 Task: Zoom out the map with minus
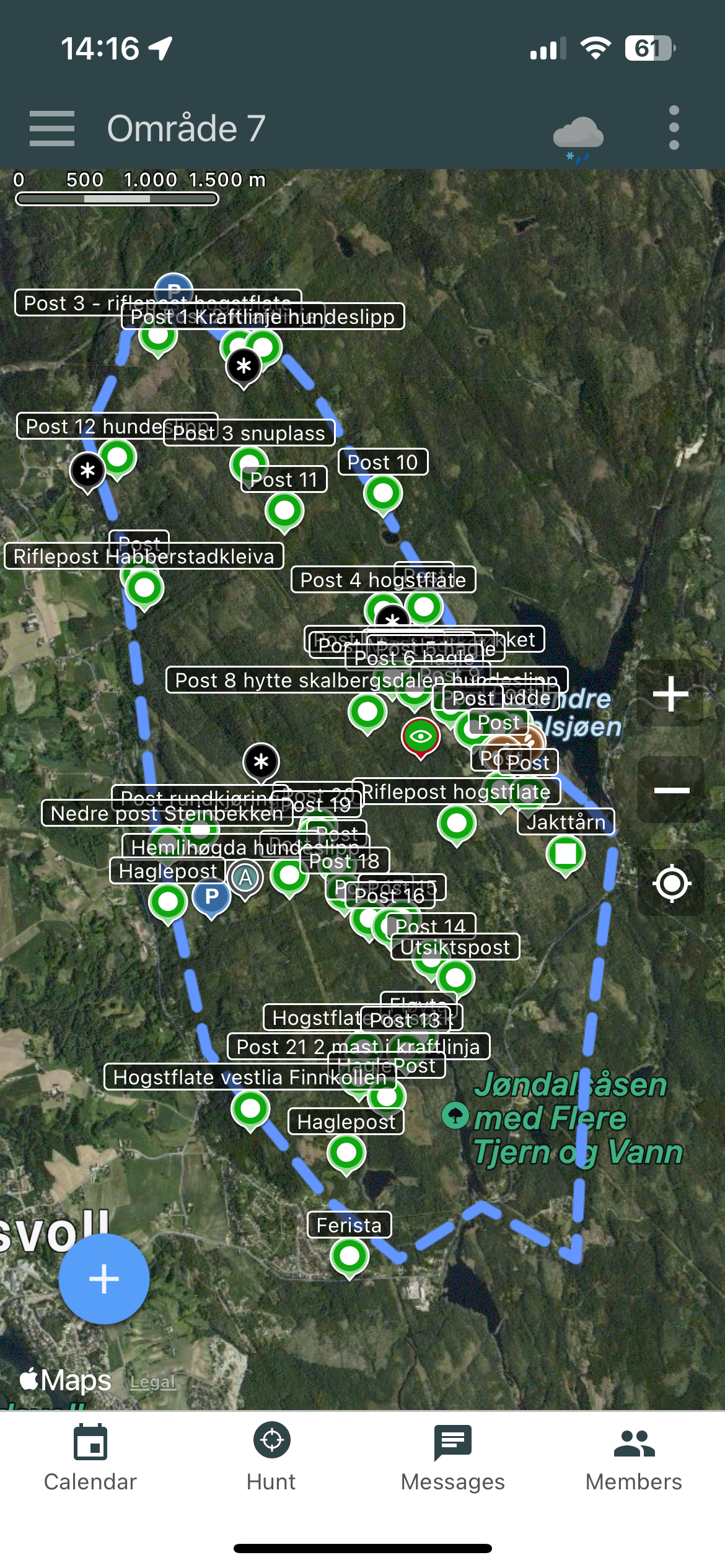pos(670,790)
